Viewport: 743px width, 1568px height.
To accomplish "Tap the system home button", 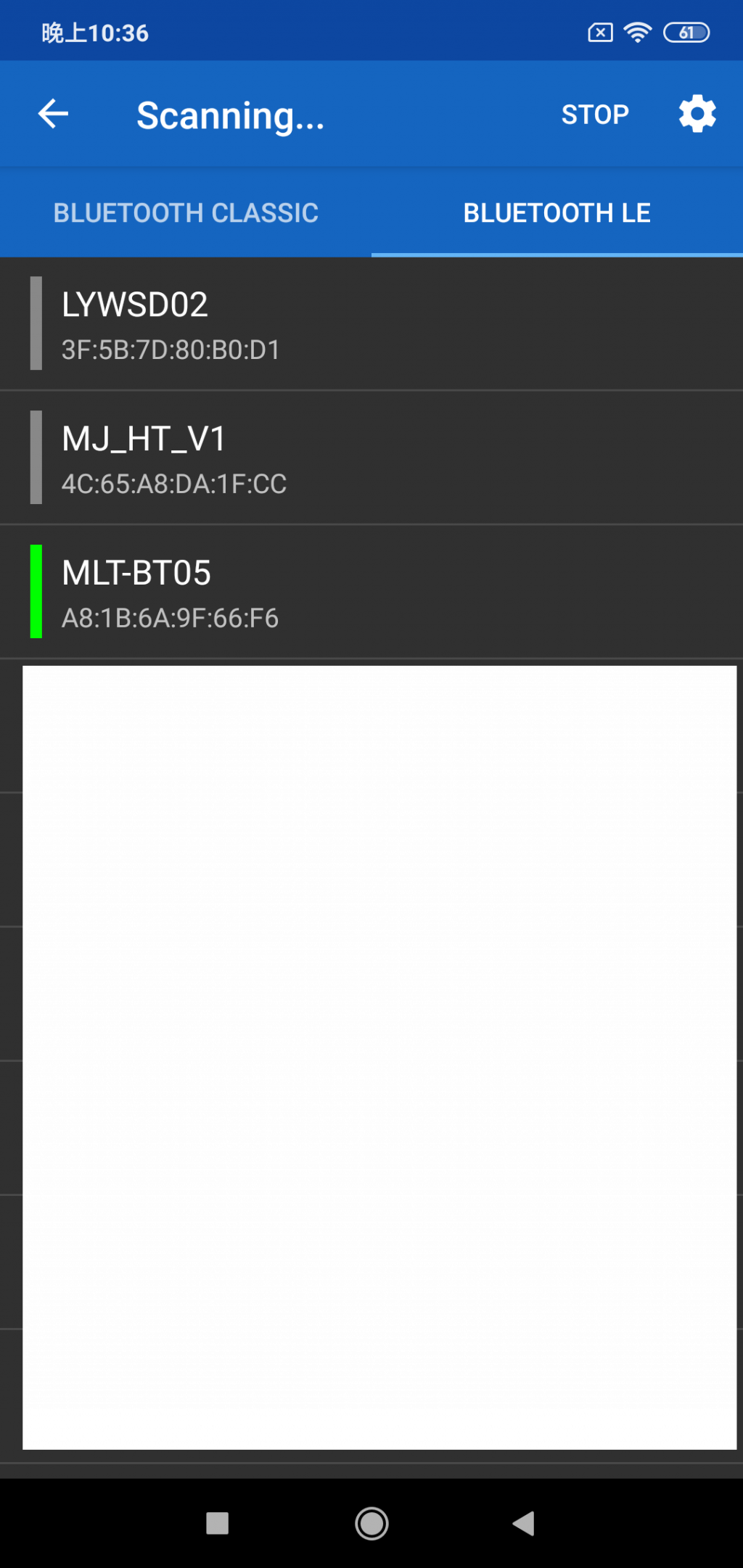I will pyautogui.click(x=371, y=1523).
